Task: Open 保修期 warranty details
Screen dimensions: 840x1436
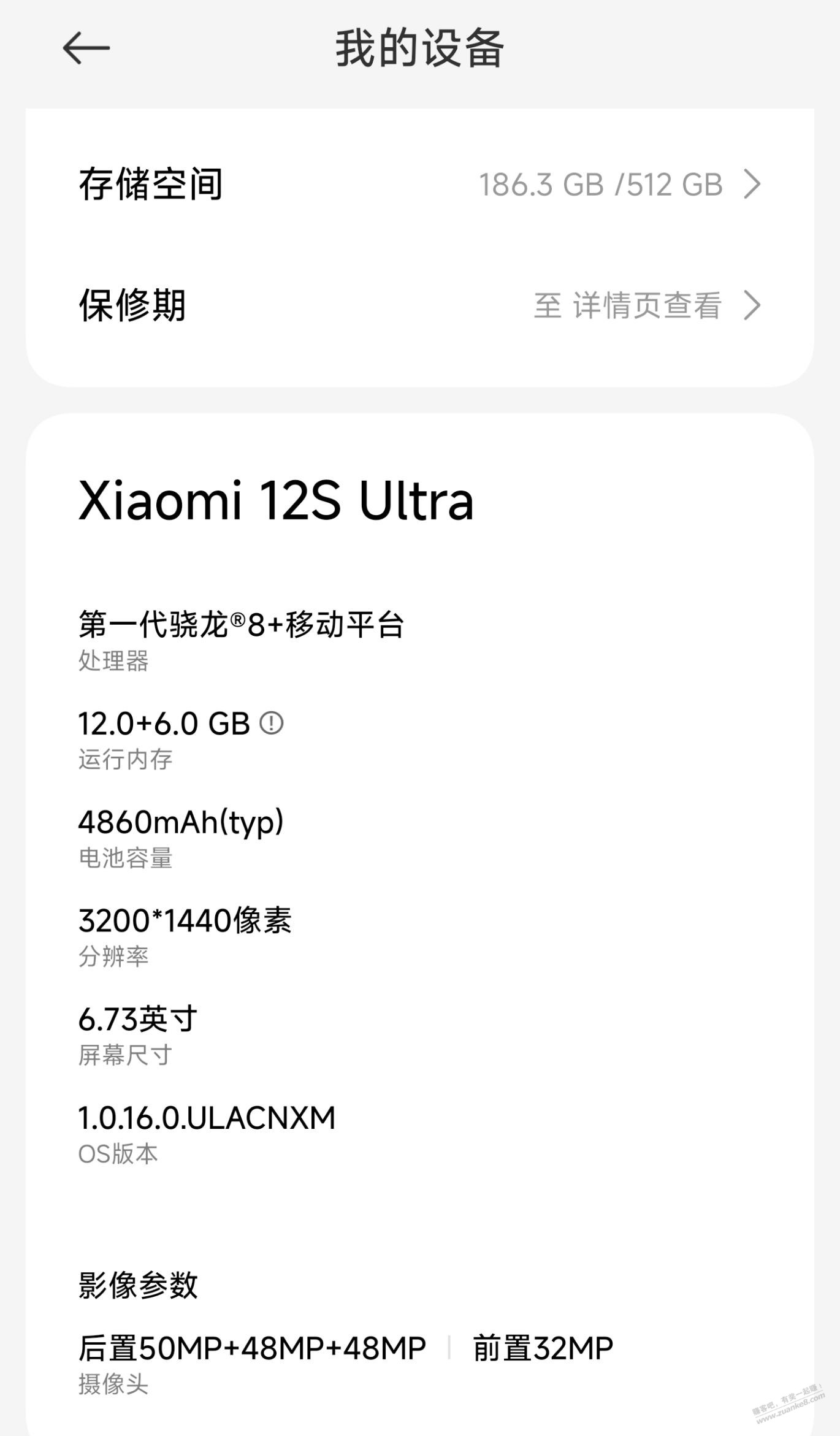Action: coord(419,305)
